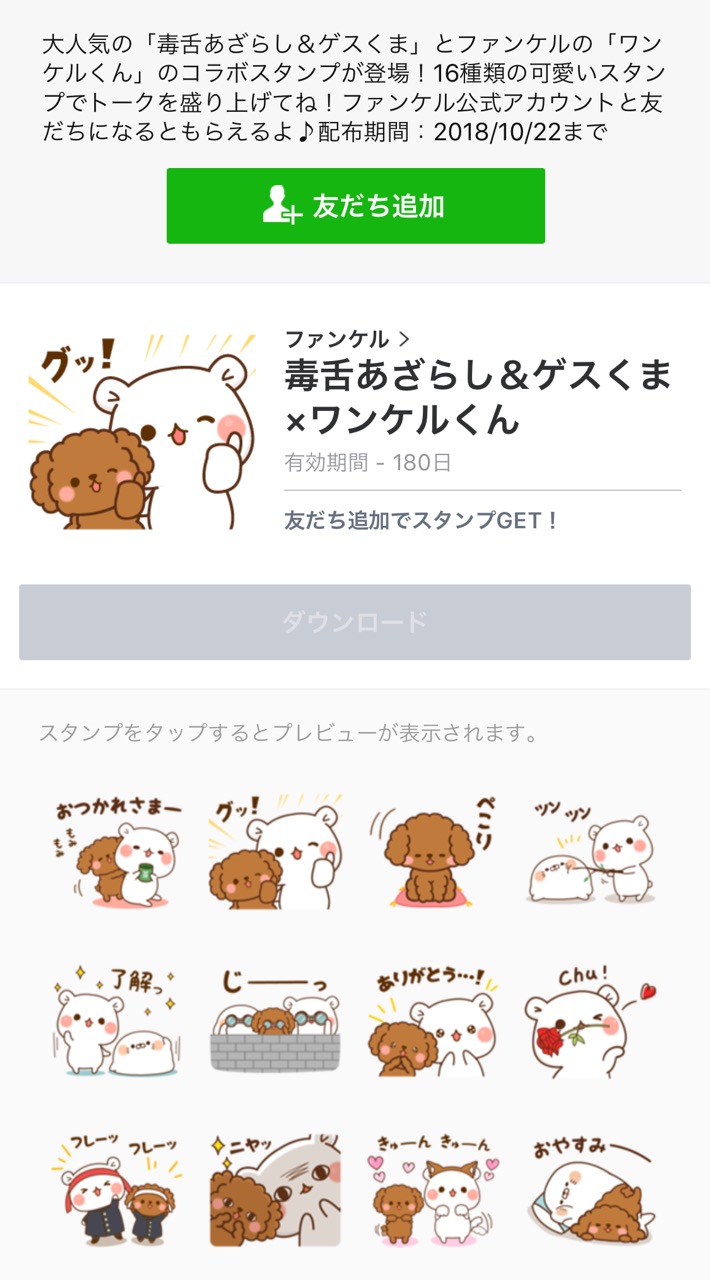Screen dimensions: 710x1280
Task: Tap the grey ダウンロード button
Action: (355, 622)
